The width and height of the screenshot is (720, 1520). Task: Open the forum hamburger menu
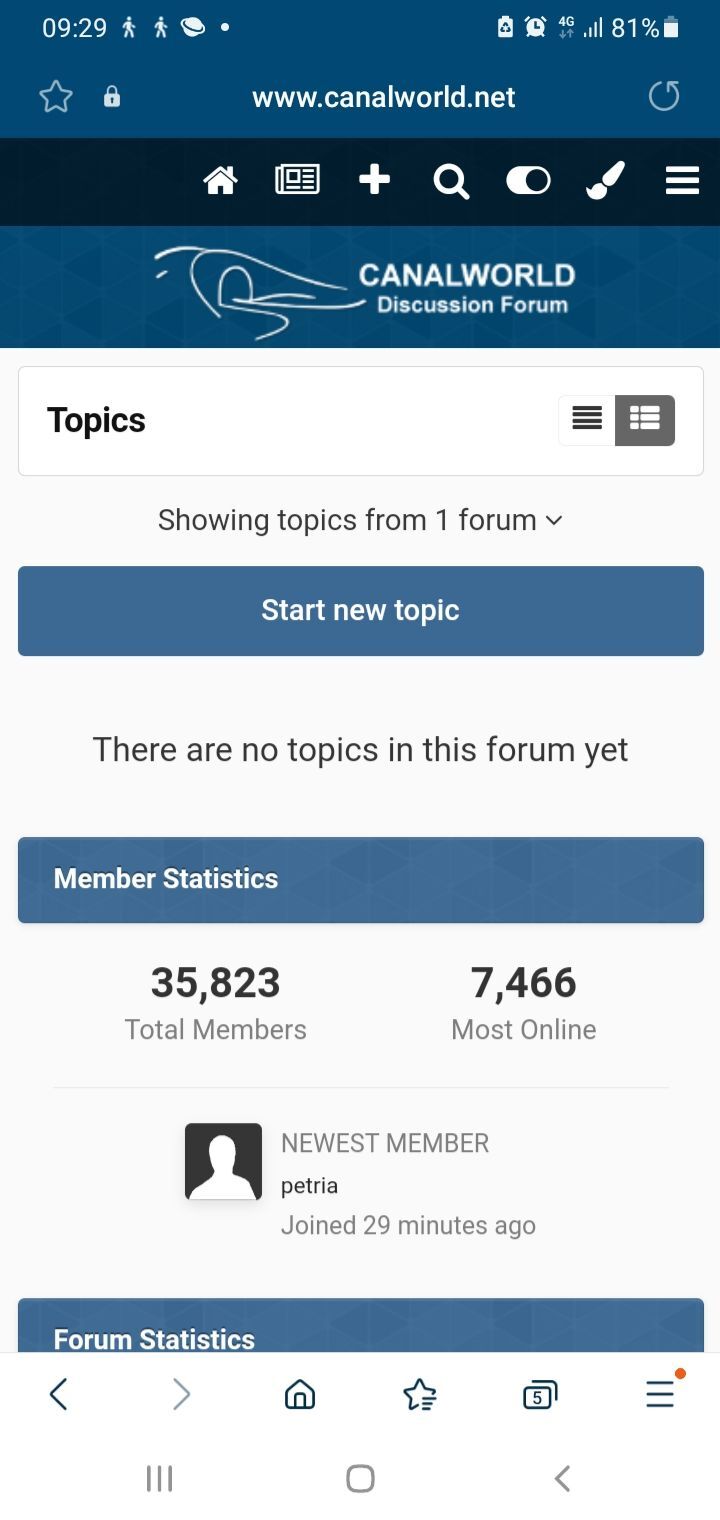[682, 181]
